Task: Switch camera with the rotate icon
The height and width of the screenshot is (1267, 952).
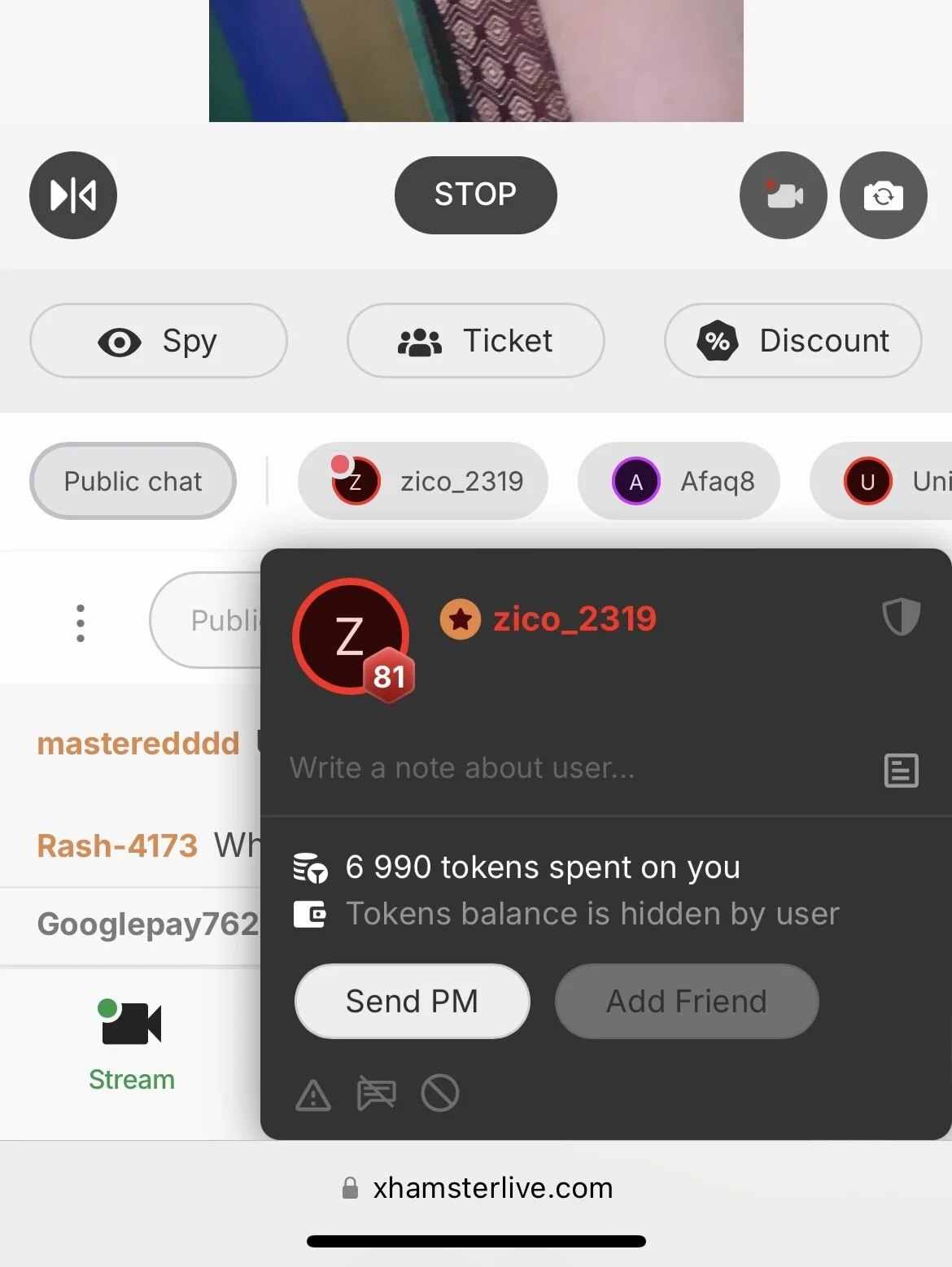Action: (x=883, y=195)
